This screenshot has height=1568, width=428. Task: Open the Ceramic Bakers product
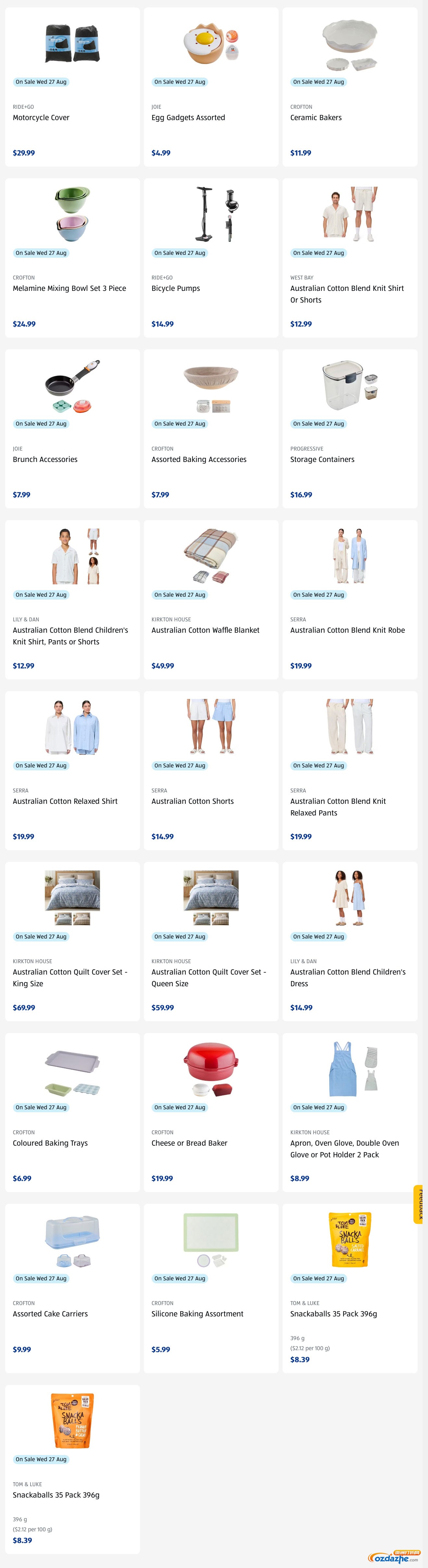(316, 118)
